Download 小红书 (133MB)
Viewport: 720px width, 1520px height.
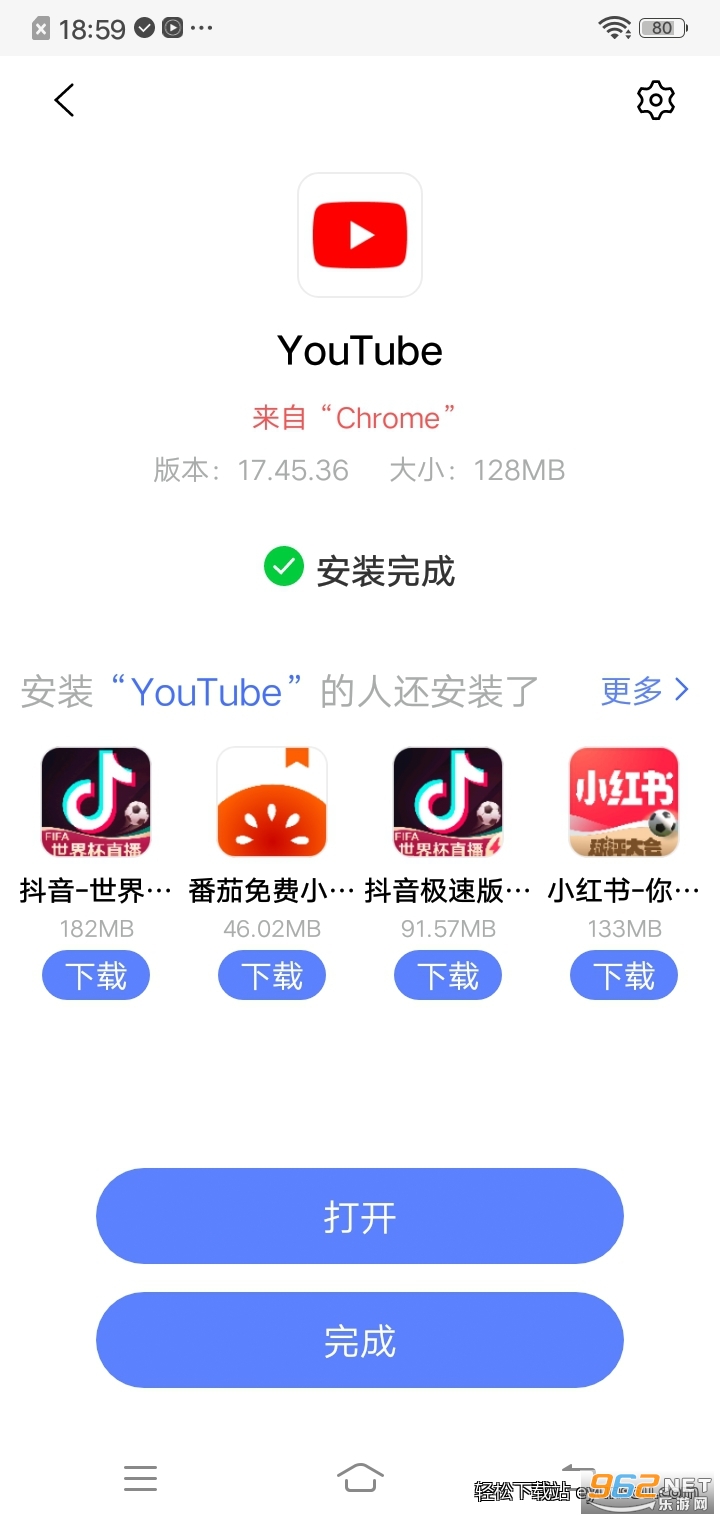click(x=624, y=975)
